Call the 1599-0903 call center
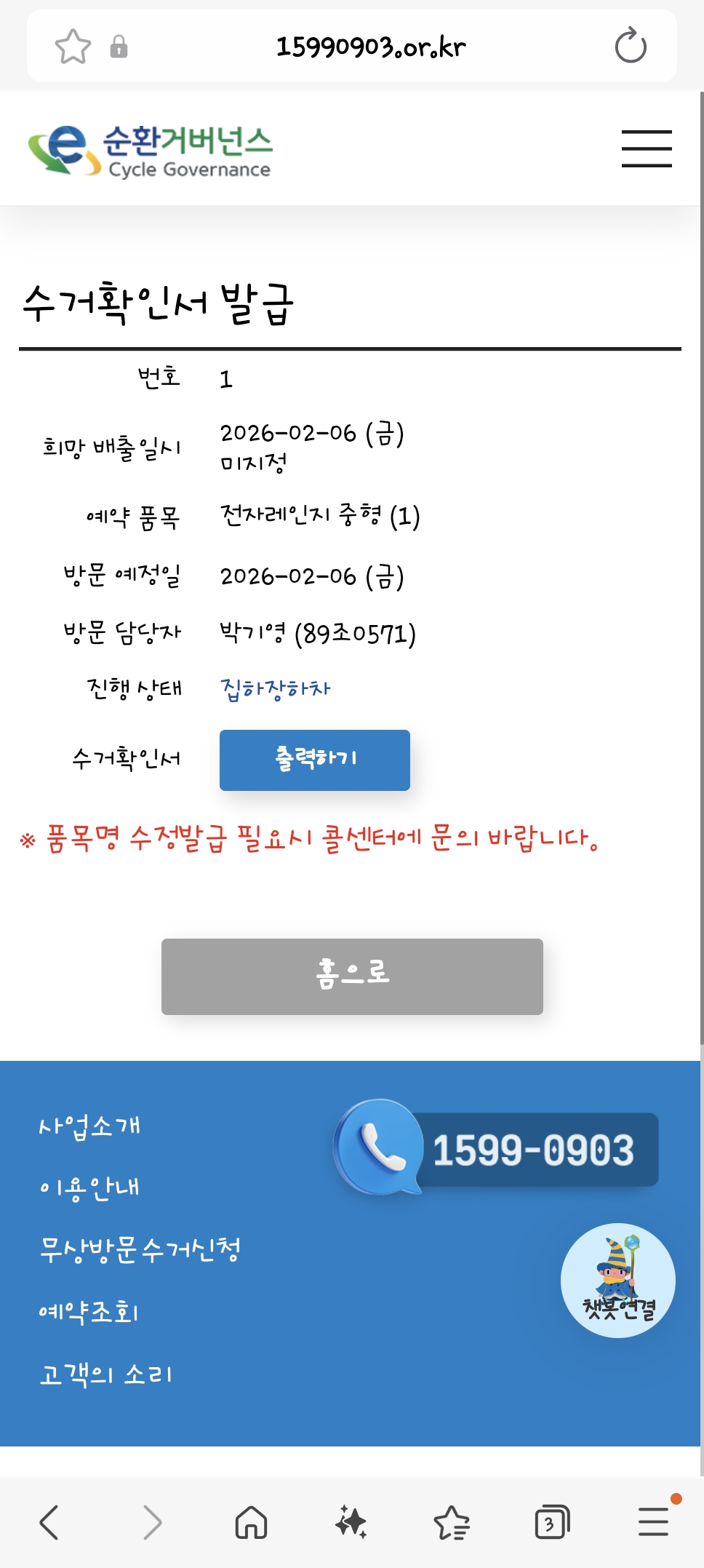This screenshot has height=1568, width=704. click(x=497, y=1150)
